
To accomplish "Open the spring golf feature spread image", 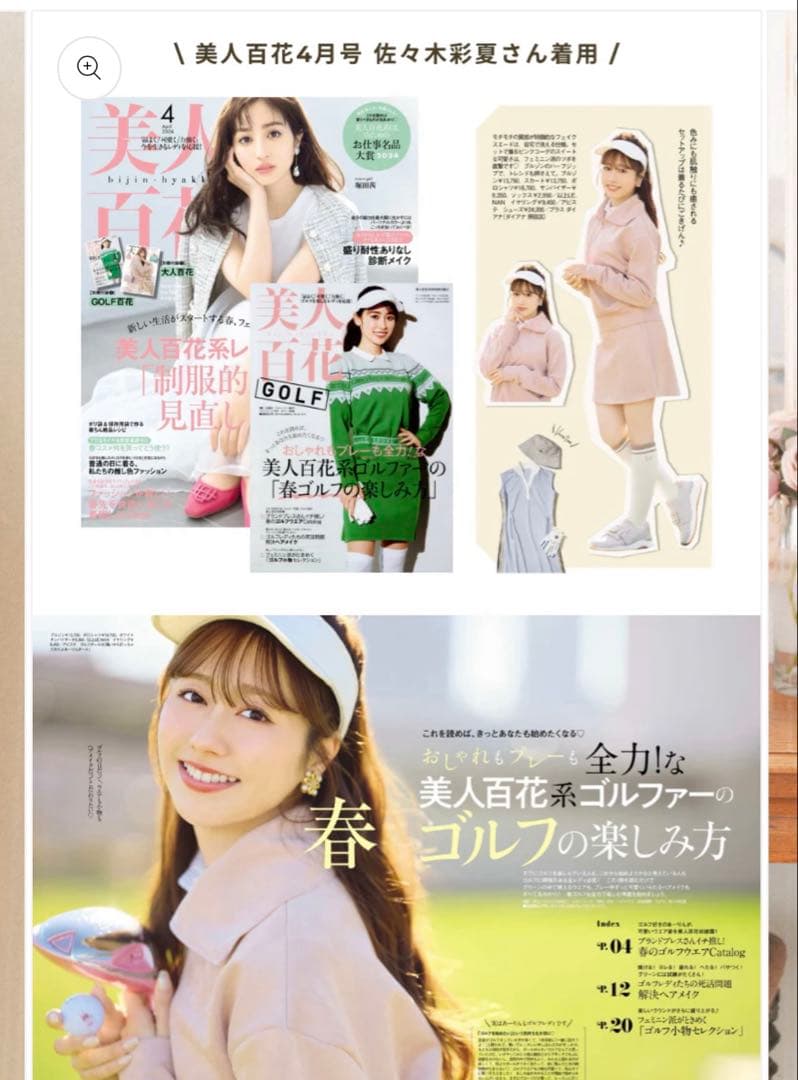I will click(x=400, y=840).
